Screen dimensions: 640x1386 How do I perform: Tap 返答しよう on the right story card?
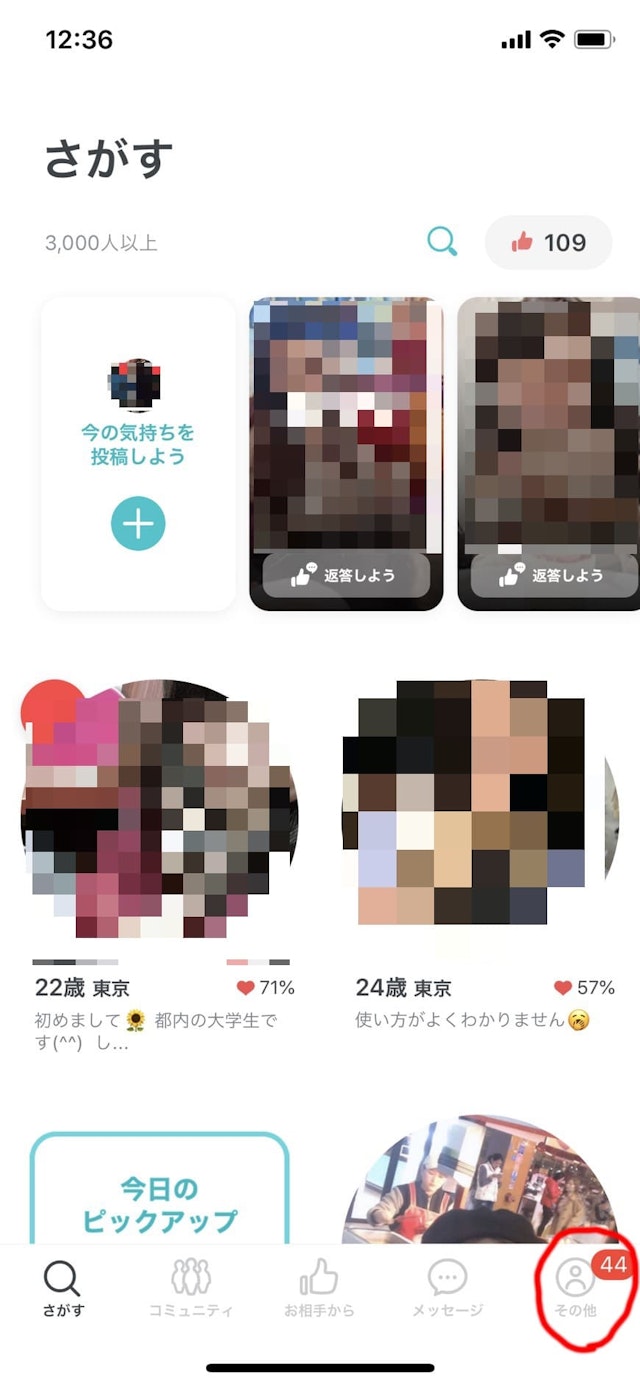[555, 575]
